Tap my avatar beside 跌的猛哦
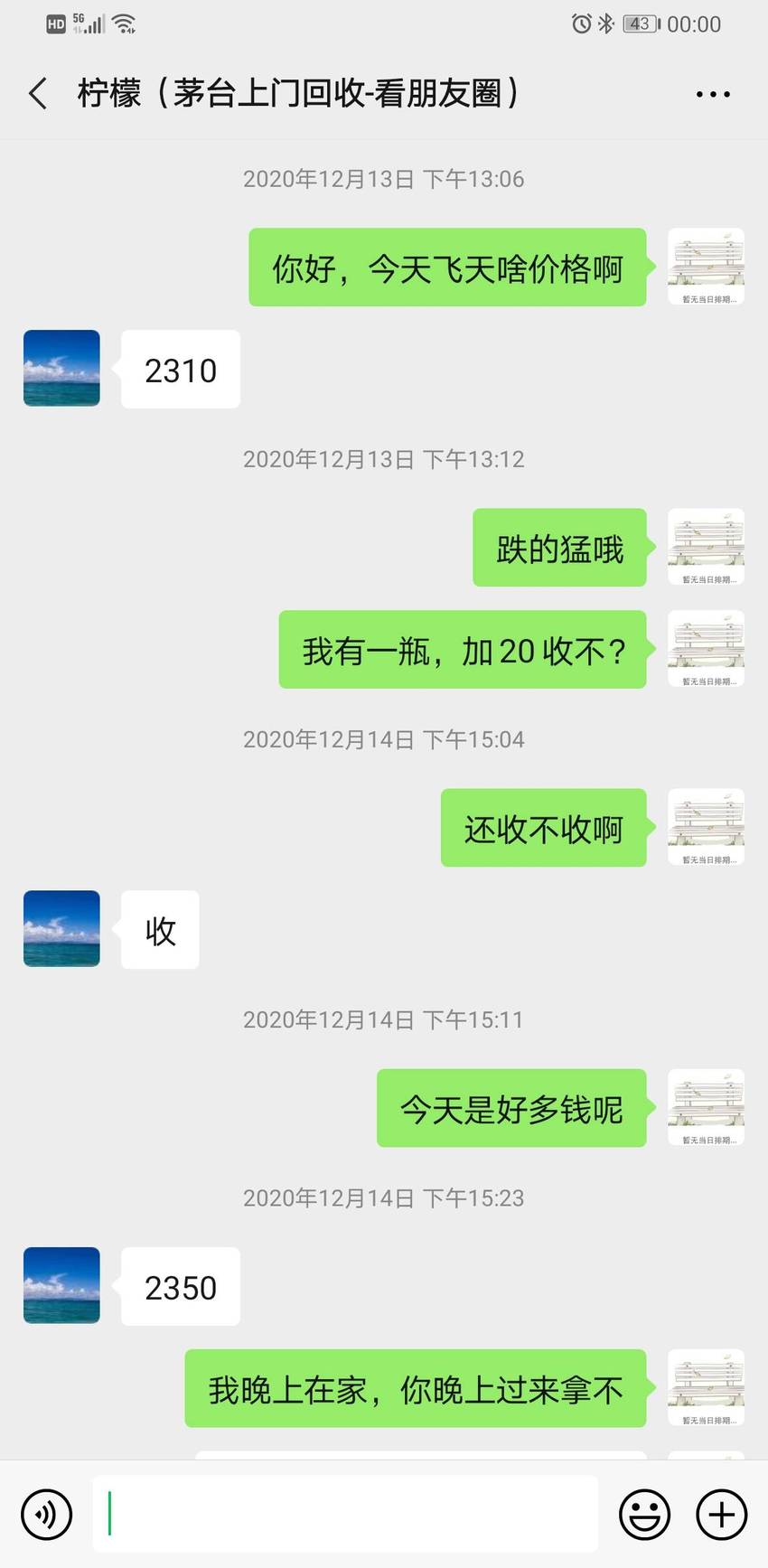 (706, 547)
